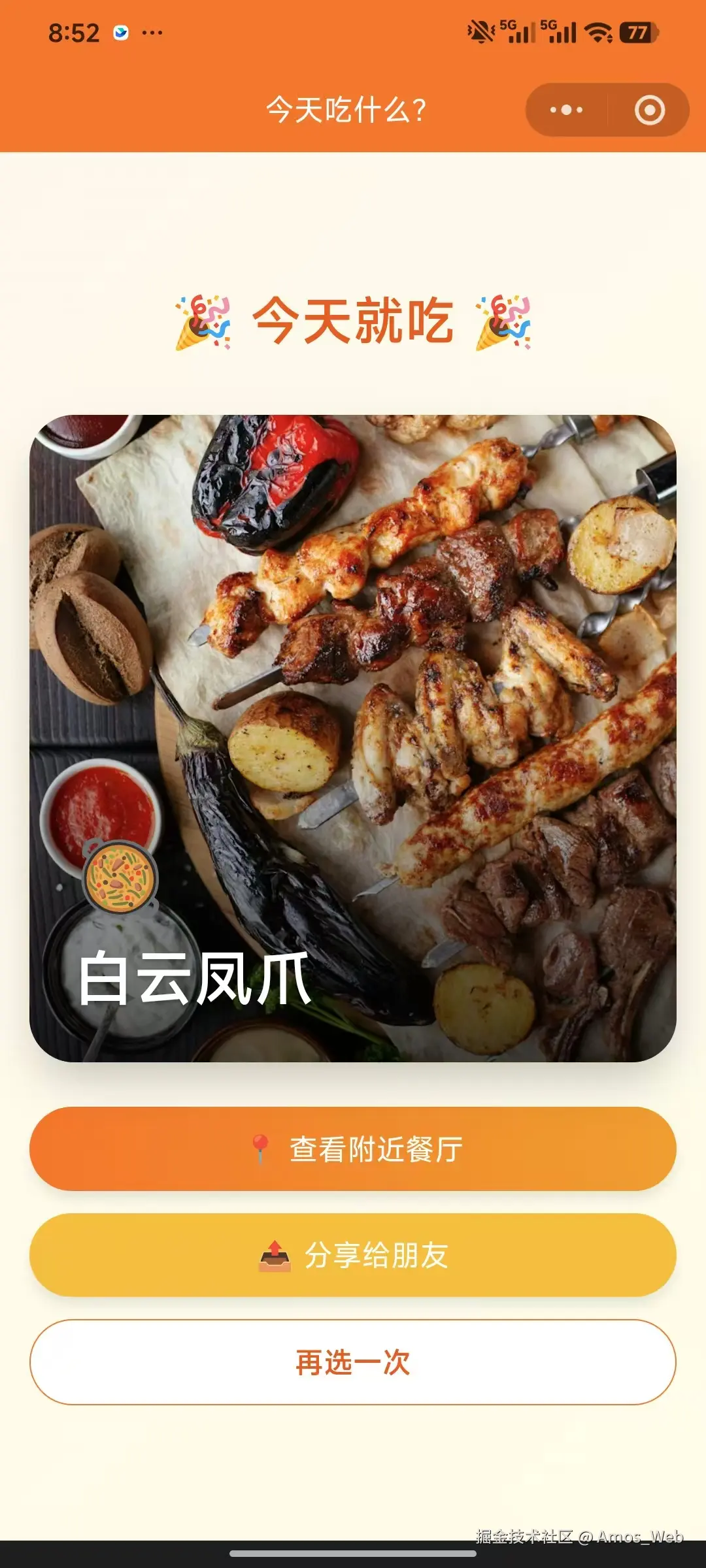706x1568 pixels.
Task: Click the capsule close button top right
Action: (x=650, y=110)
